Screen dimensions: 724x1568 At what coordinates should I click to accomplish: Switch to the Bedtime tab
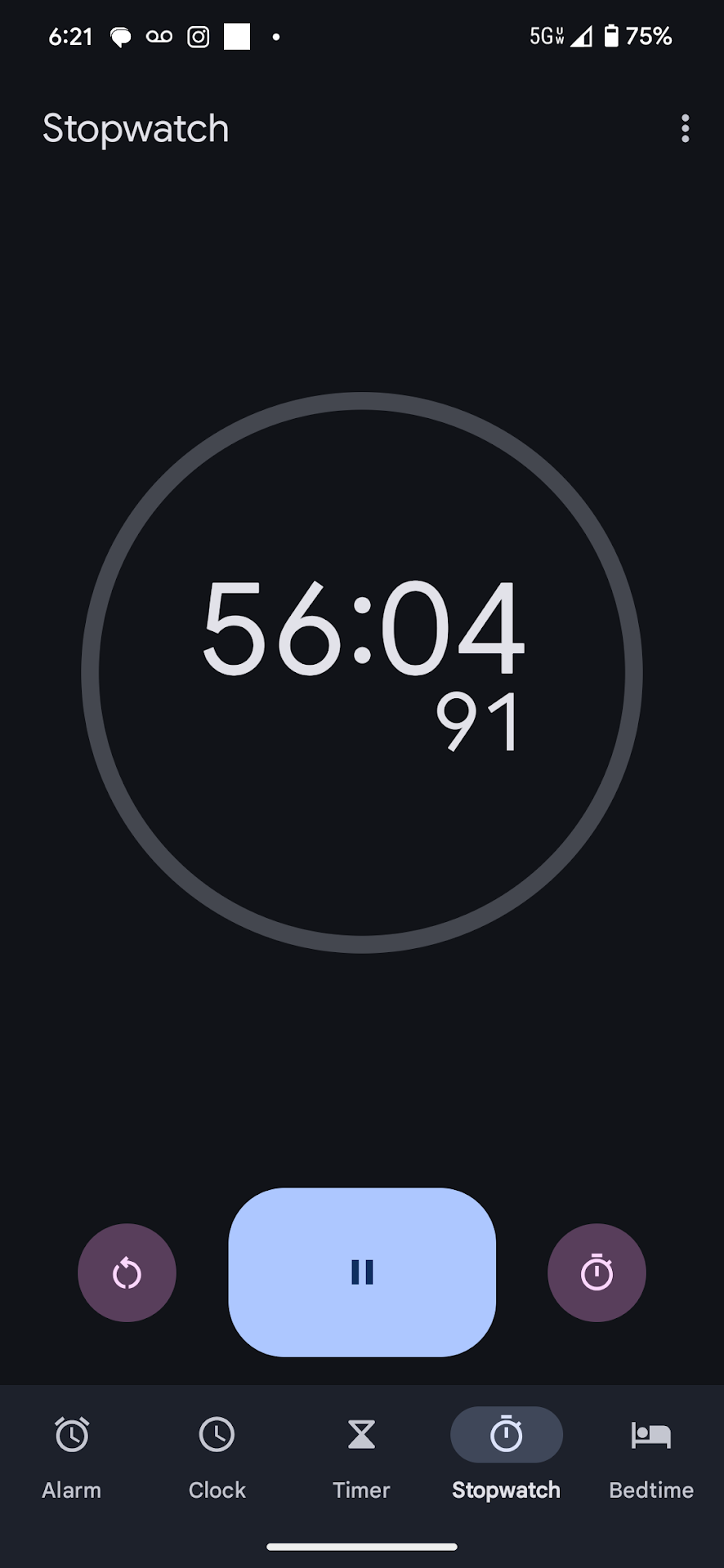(650, 1459)
